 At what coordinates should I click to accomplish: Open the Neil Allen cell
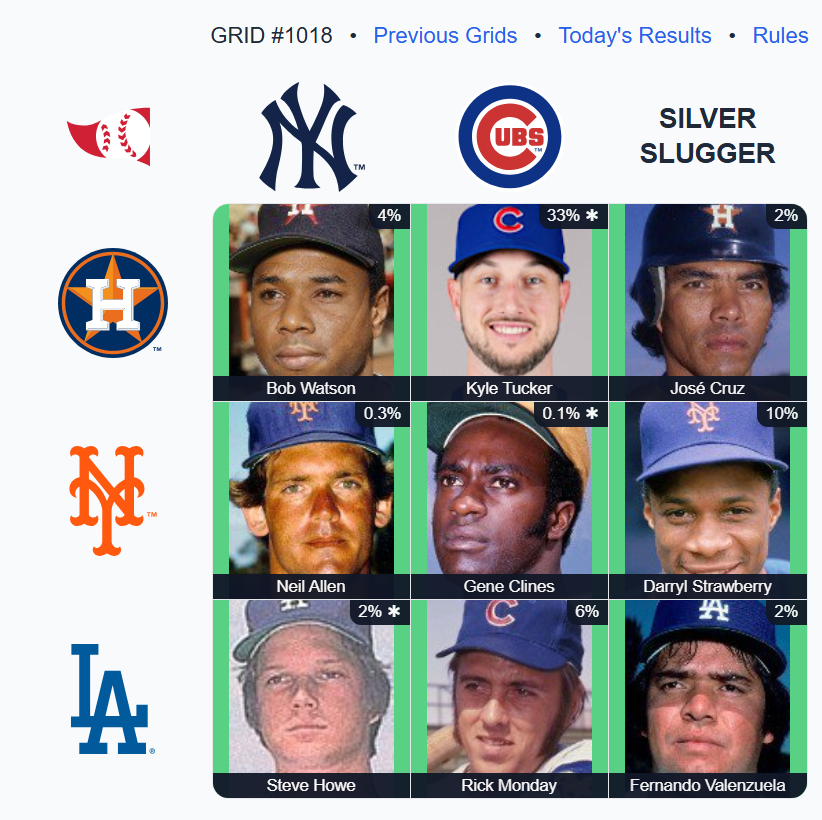pyautogui.click(x=311, y=500)
